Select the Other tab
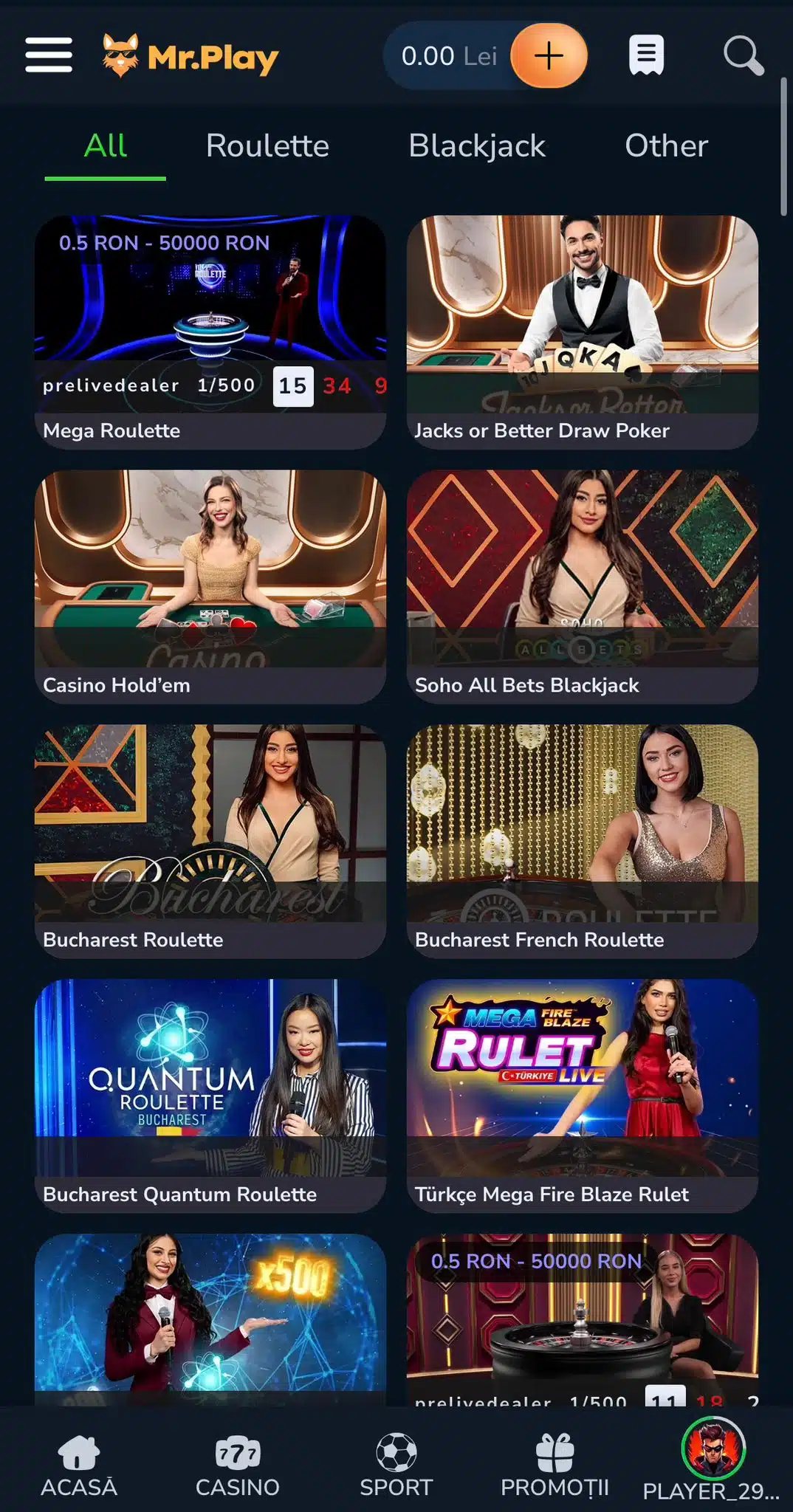Image resolution: width=793 pixels, height=1512 pixels. pos(666,145)
